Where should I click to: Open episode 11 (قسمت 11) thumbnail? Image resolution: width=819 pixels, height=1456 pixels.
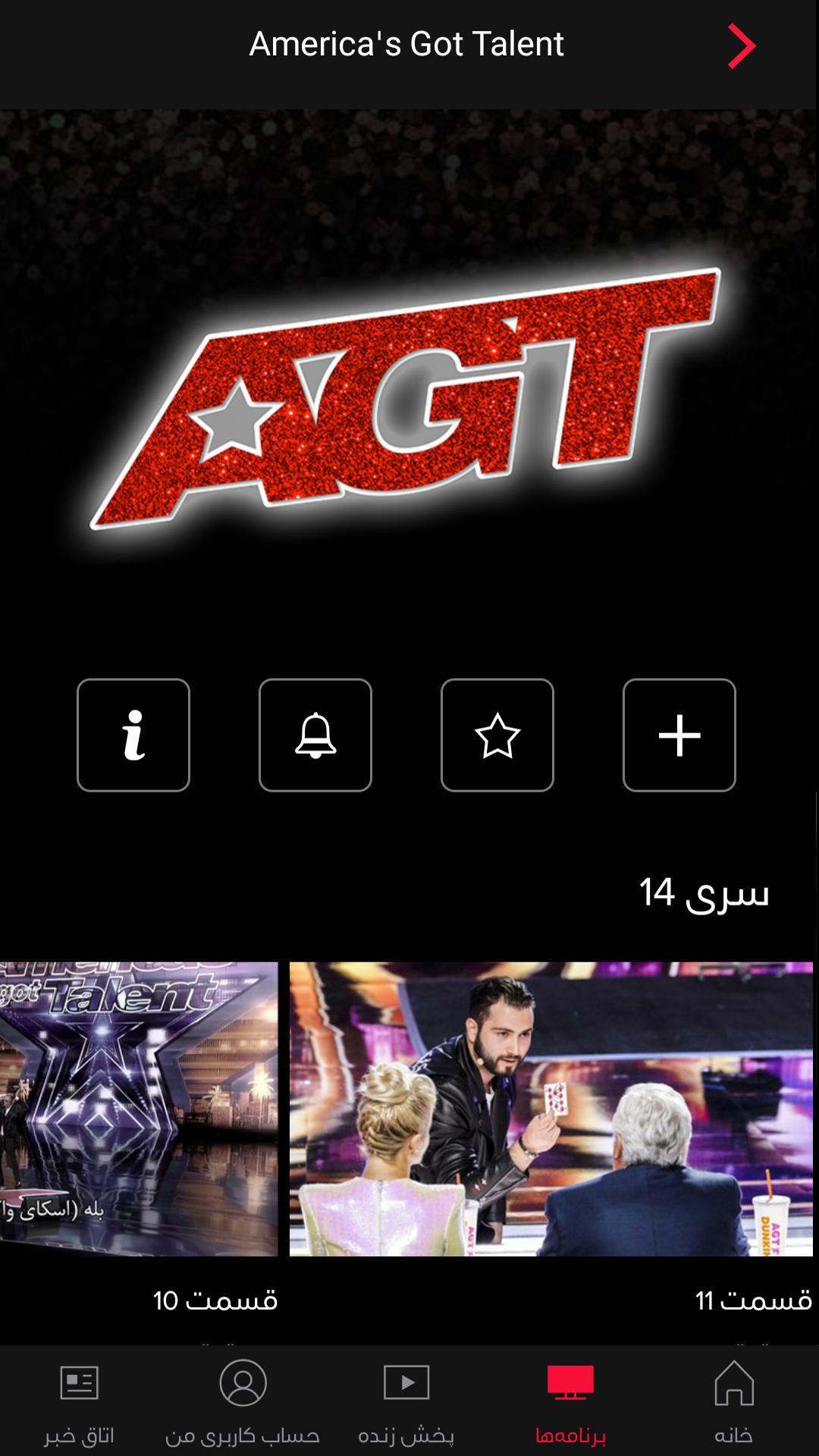click(551, 1109)
